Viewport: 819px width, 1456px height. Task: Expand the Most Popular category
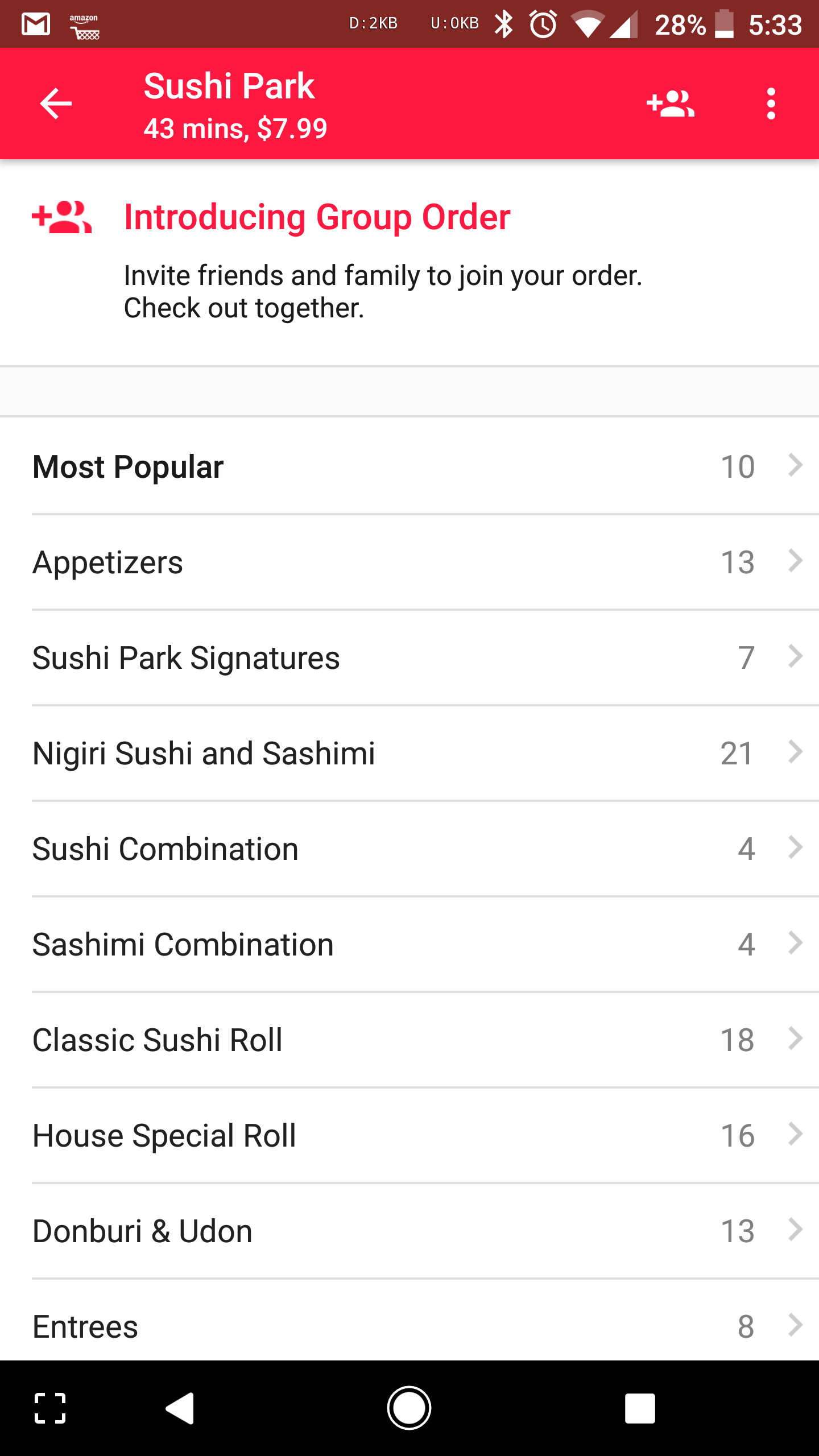point(409,466)
